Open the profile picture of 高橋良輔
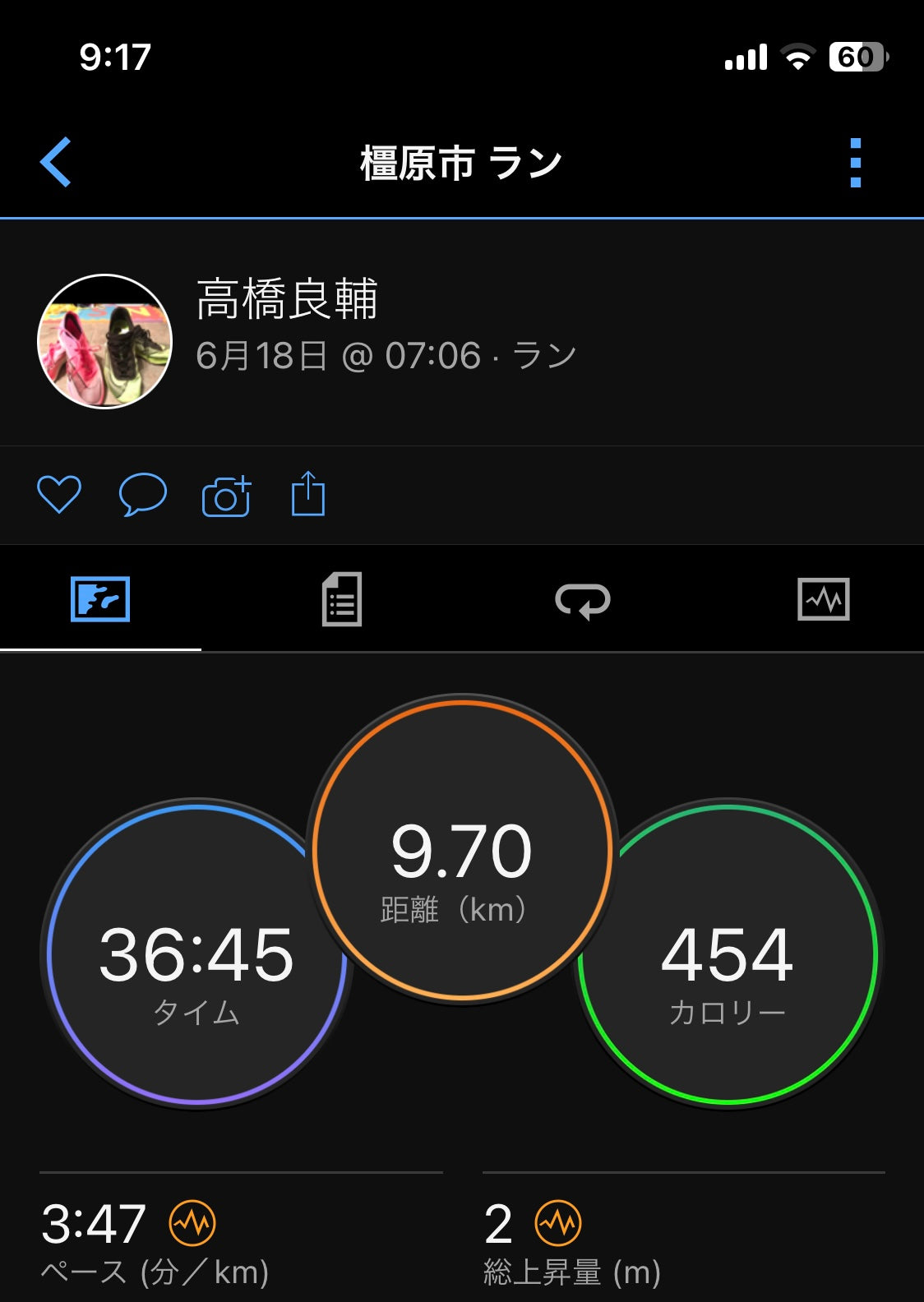Viewport: 924px width, 1302px height. coord(104,341)
